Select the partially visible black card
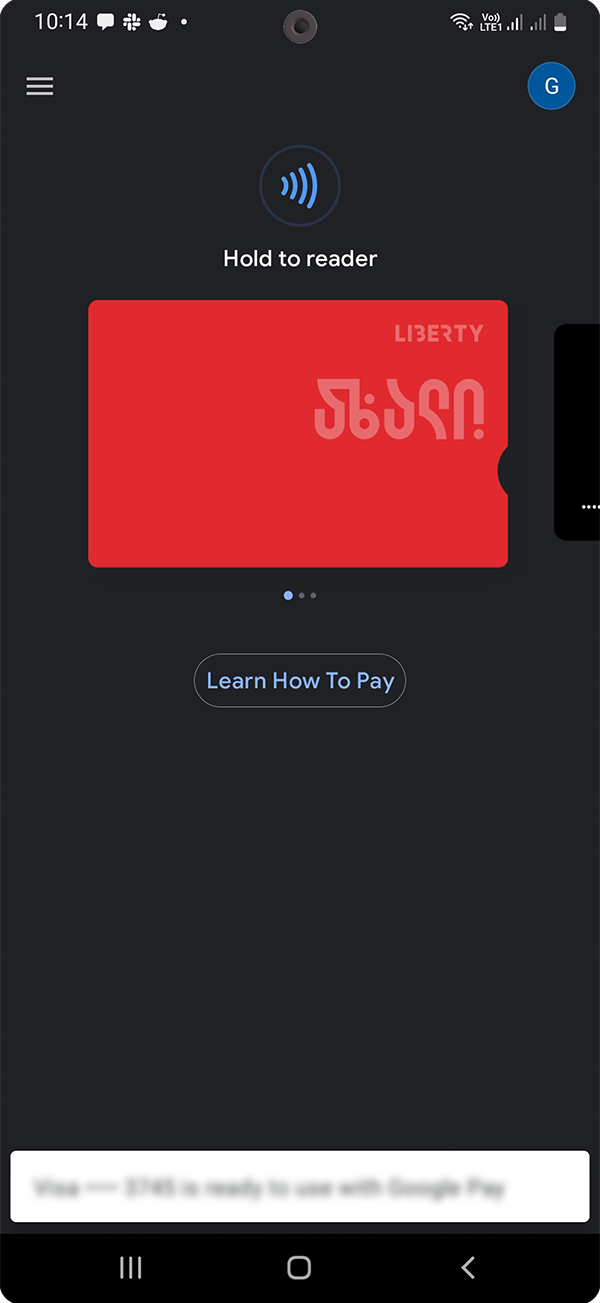The height and width of the screenshot is (1303, 600). (x=579, y=432)
